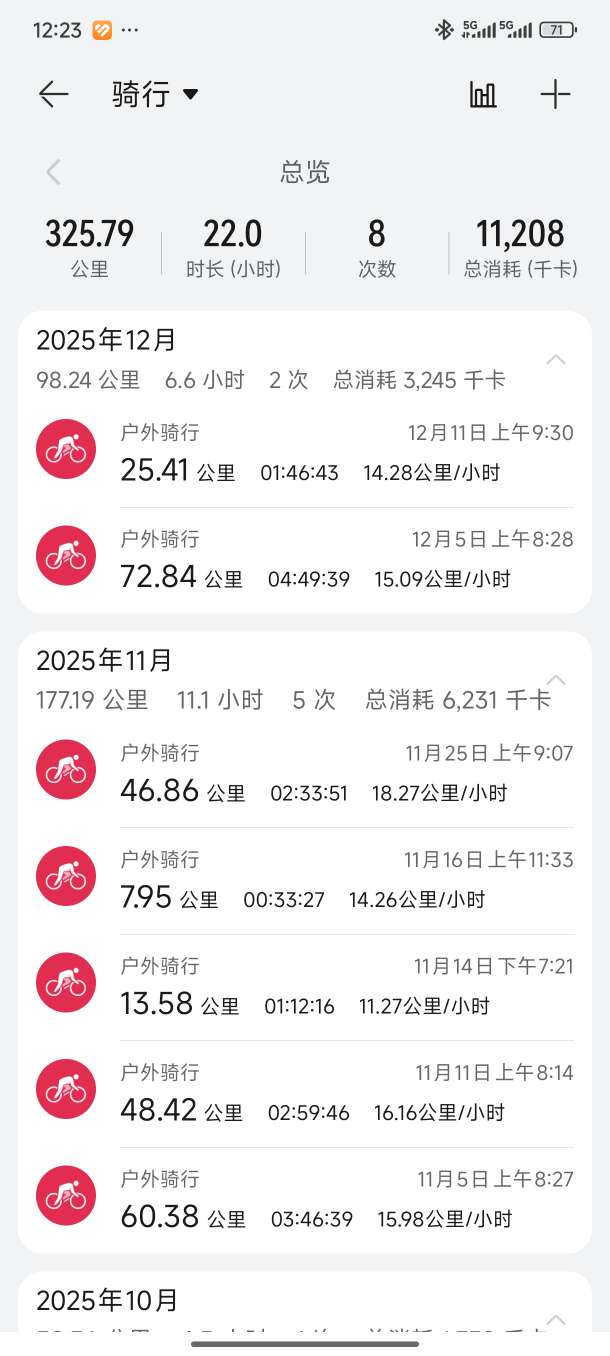Open the 骑行 sport type dropdown
The image size is (610, 1356).
coord(155,95)
